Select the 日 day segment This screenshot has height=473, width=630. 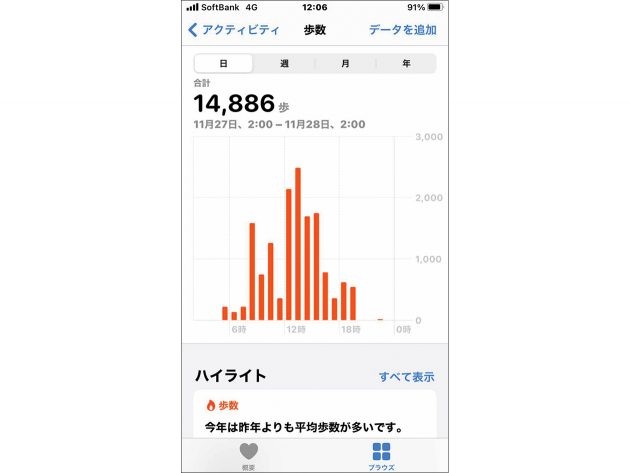click(223, 63)
